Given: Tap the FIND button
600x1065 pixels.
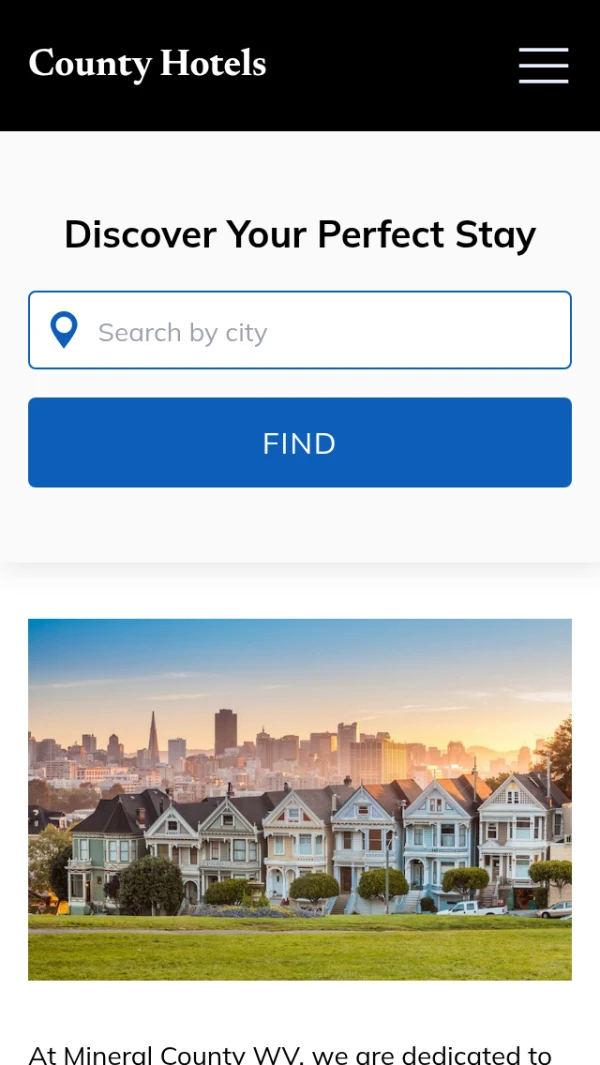Looking at the screenshot, I should tap(300, 443).
